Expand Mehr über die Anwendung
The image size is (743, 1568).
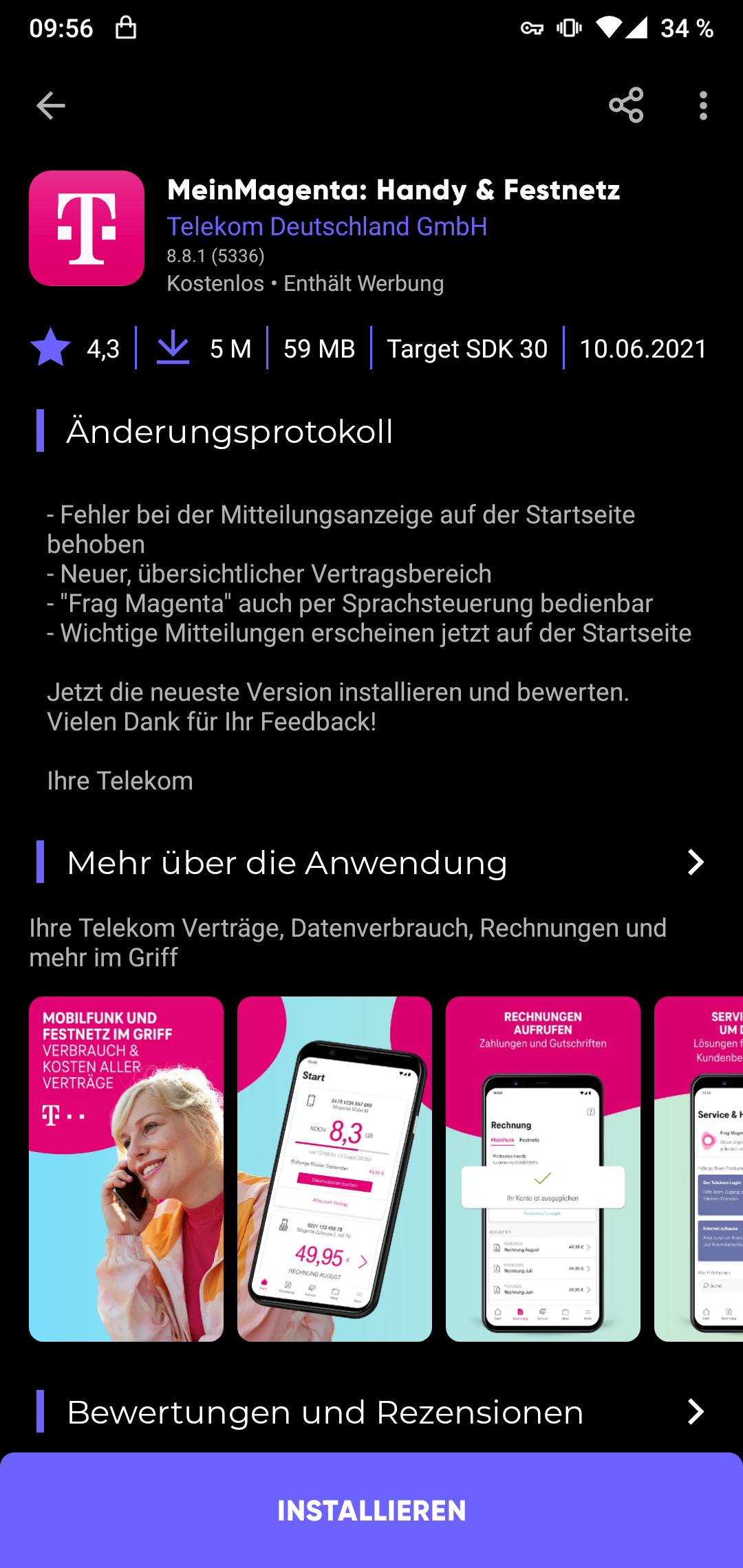click(695, 862)
